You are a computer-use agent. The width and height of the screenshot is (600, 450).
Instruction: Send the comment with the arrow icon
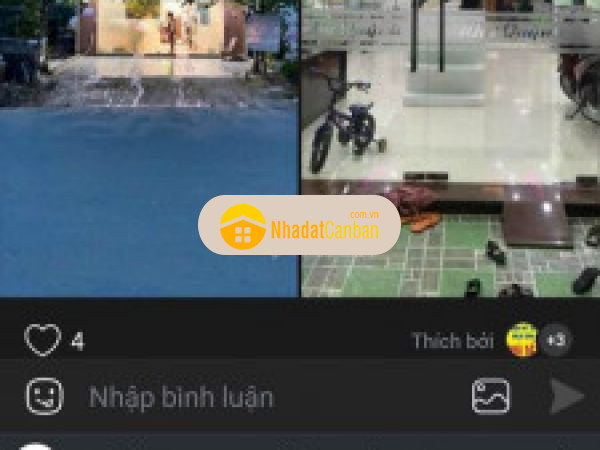(x=567, y=397)
